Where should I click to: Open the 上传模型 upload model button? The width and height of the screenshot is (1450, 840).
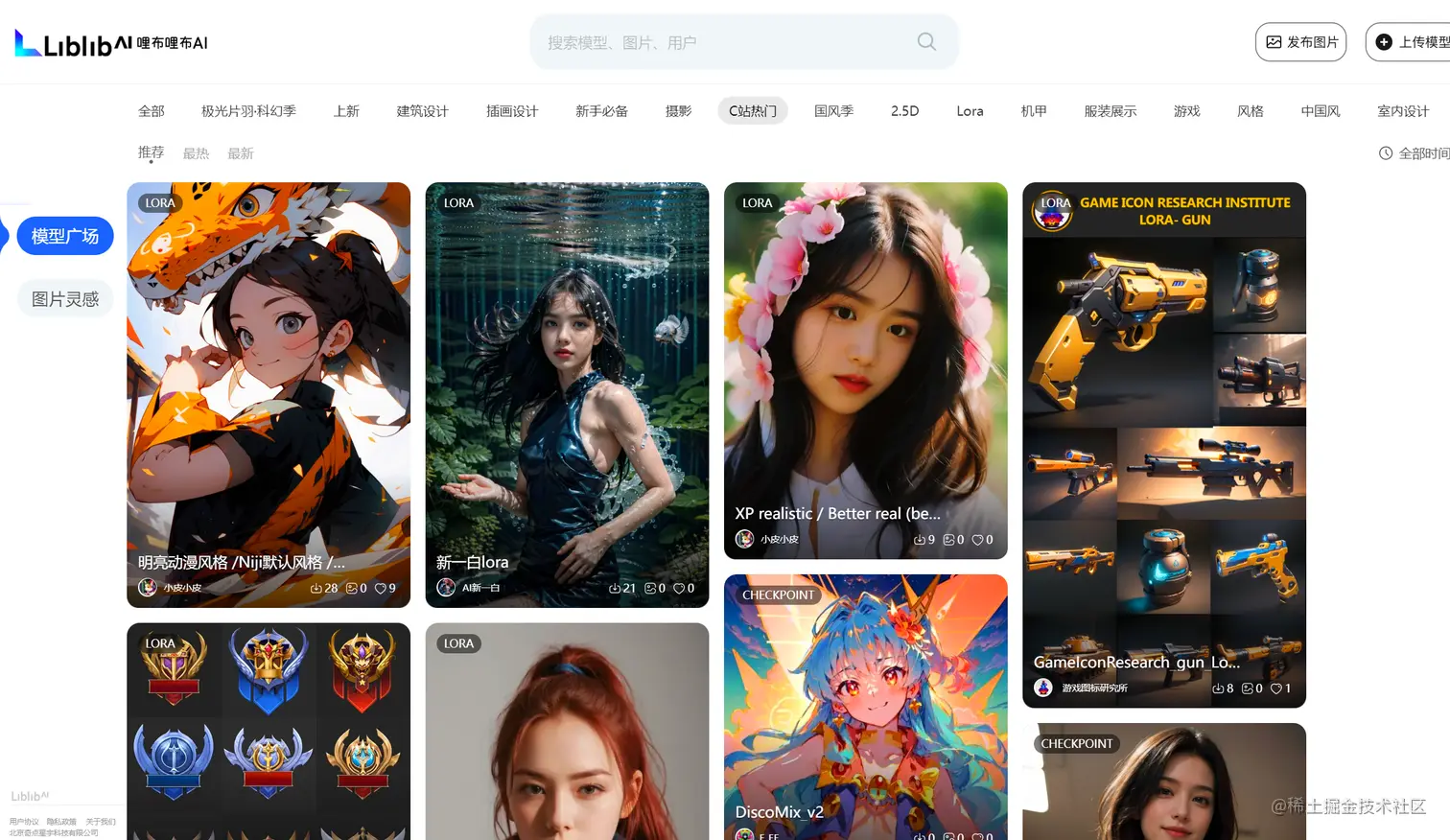1412,42
